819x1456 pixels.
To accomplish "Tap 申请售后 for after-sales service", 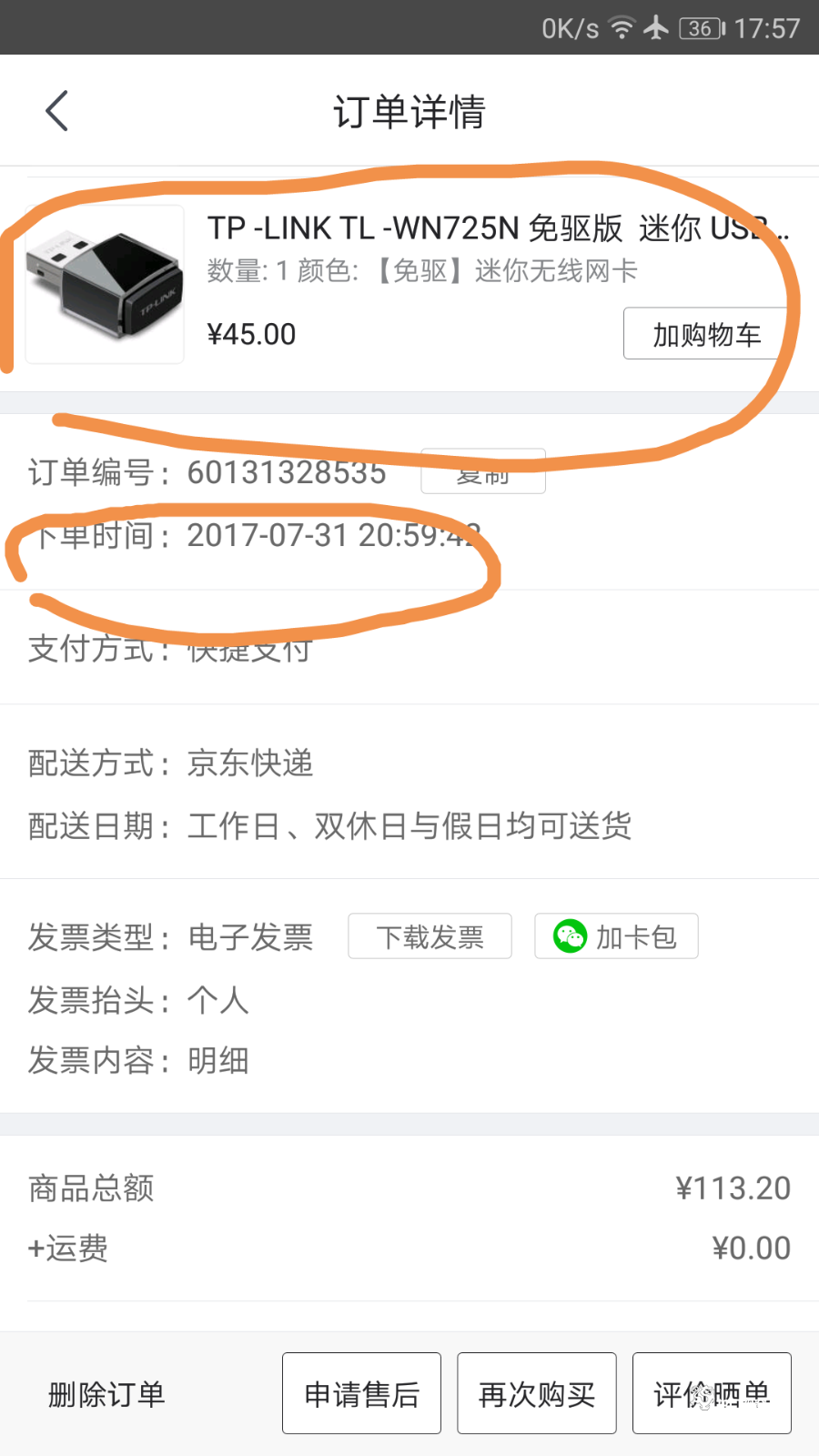I will coord(361,1393).
